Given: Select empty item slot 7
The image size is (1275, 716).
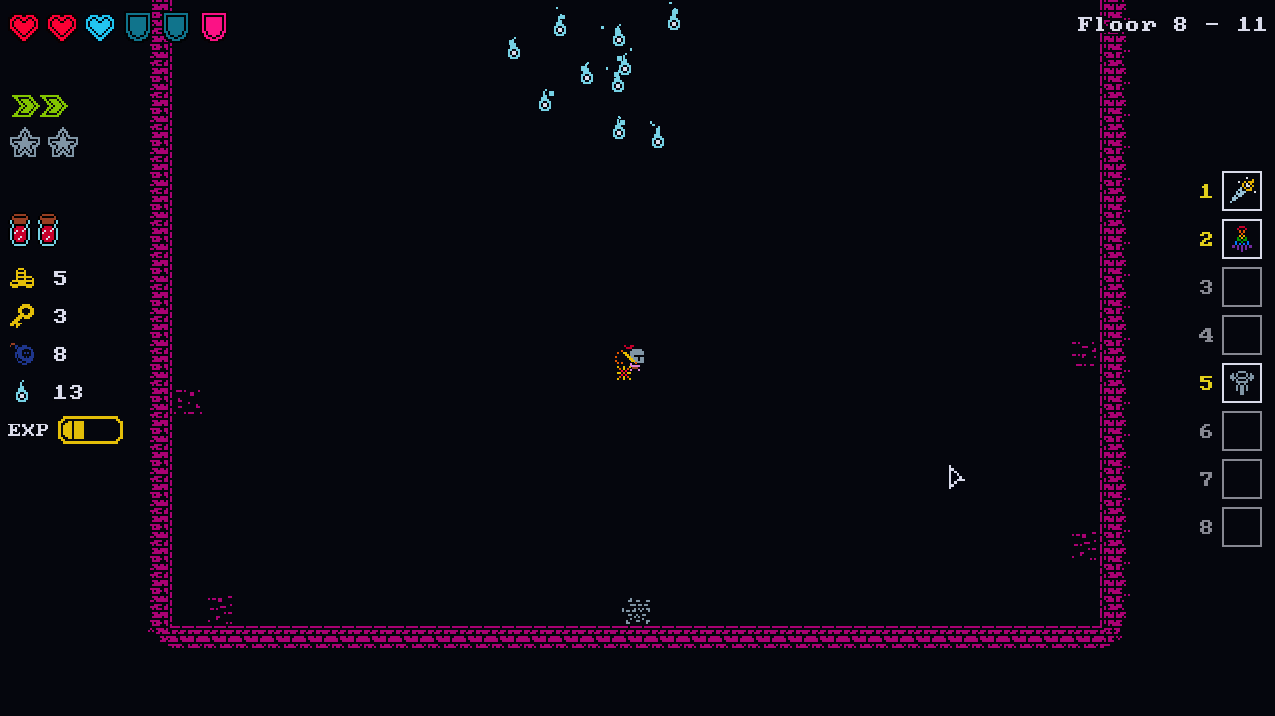Looking at the screenshot, I should click(1241, 479).
